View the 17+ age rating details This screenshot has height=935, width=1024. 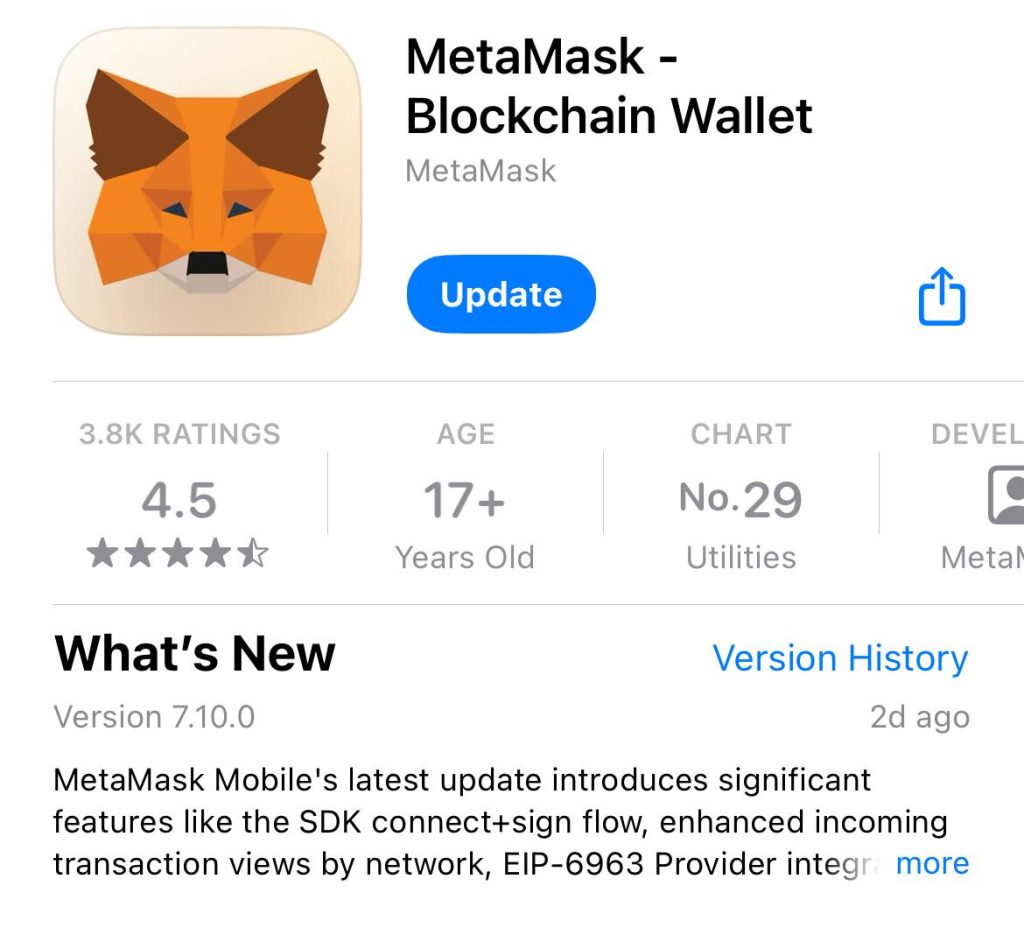point(465,499)
